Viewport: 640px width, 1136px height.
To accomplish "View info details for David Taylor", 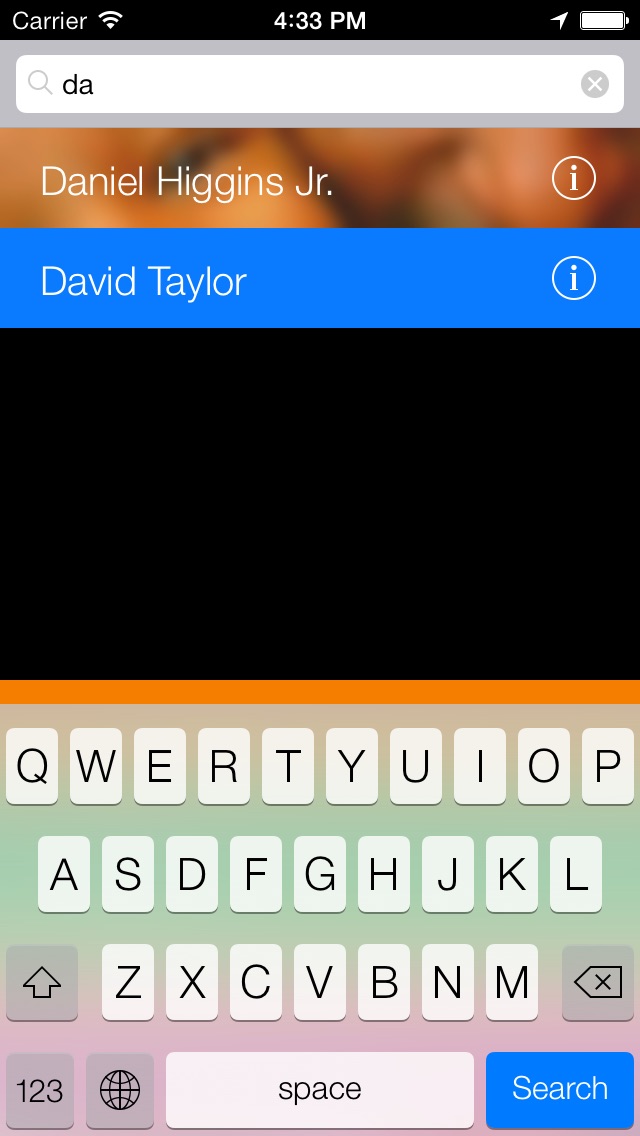I will coord(573,278).
